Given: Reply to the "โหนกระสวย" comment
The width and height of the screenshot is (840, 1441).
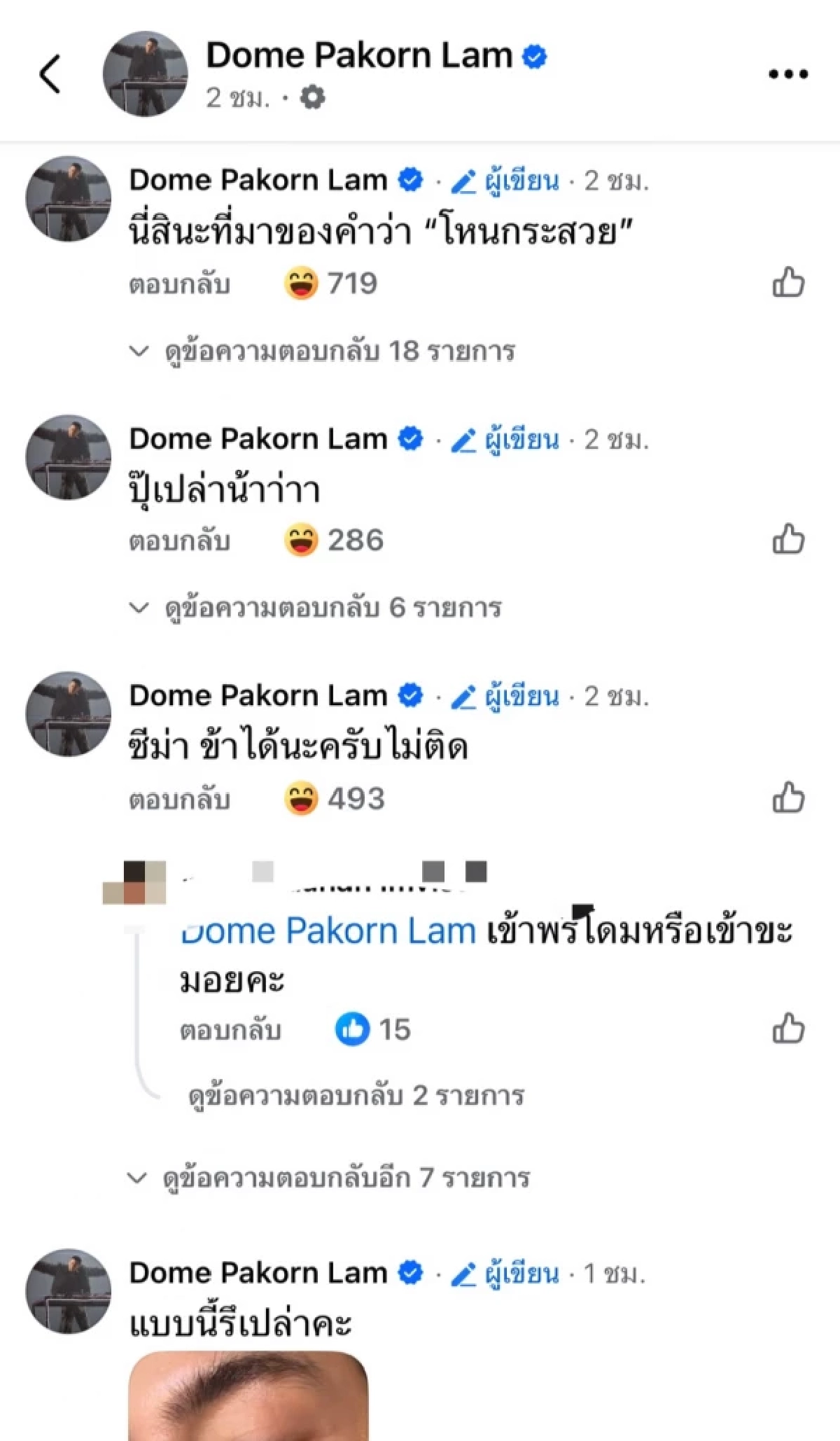Looking at the screenshot, I should (179, 284).
